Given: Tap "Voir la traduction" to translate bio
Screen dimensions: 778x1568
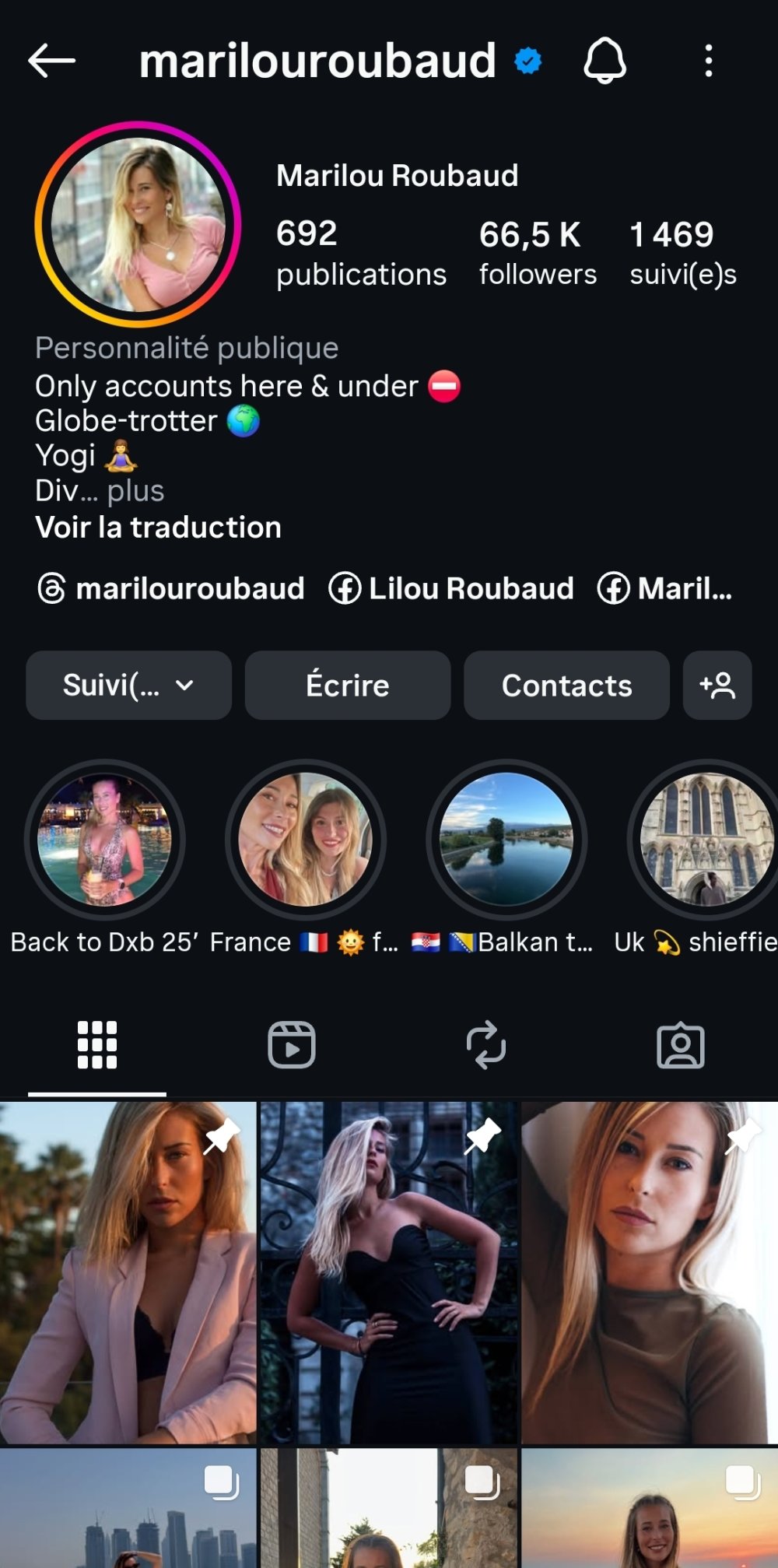Looking at the screenshot, I should [158, 528].
